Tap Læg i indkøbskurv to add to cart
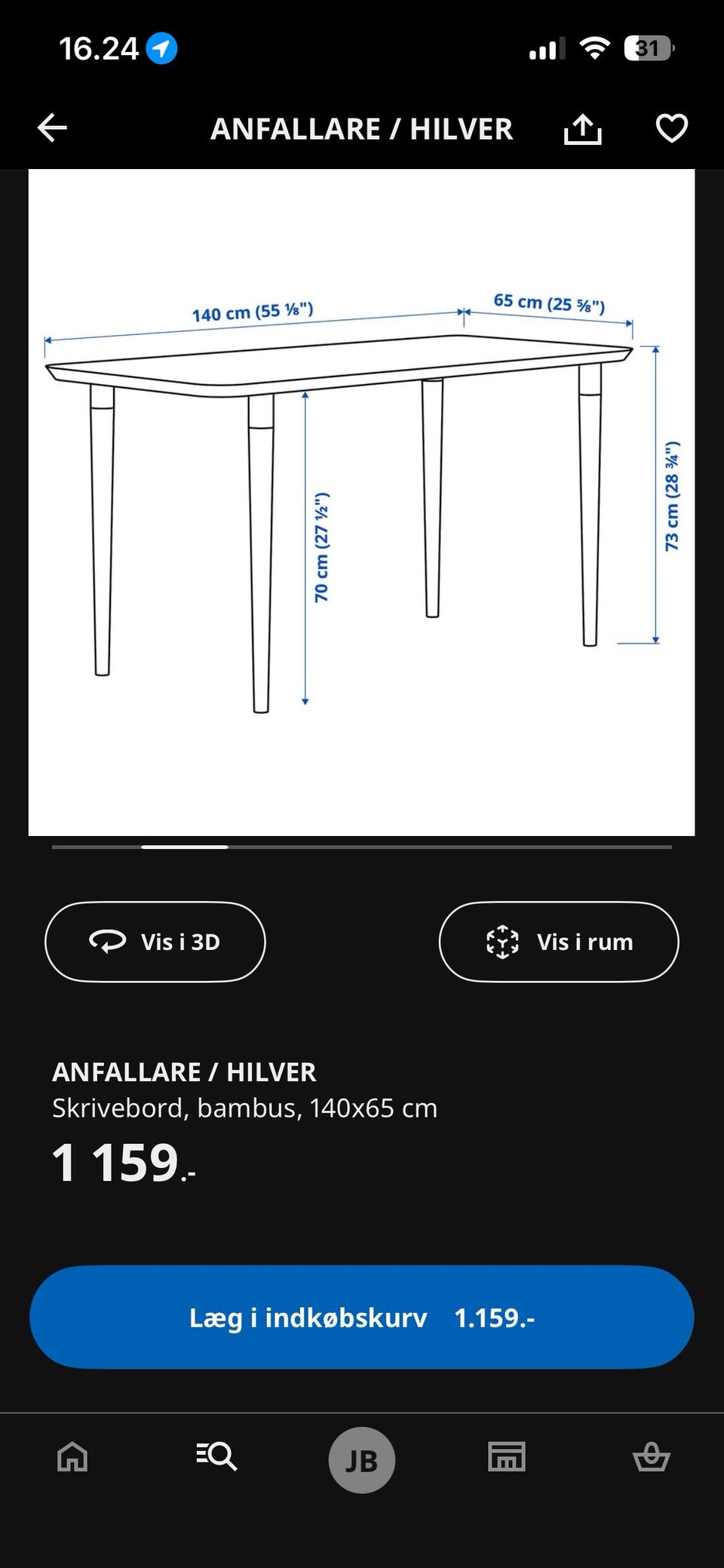724x1568 pixels. 361,1317
